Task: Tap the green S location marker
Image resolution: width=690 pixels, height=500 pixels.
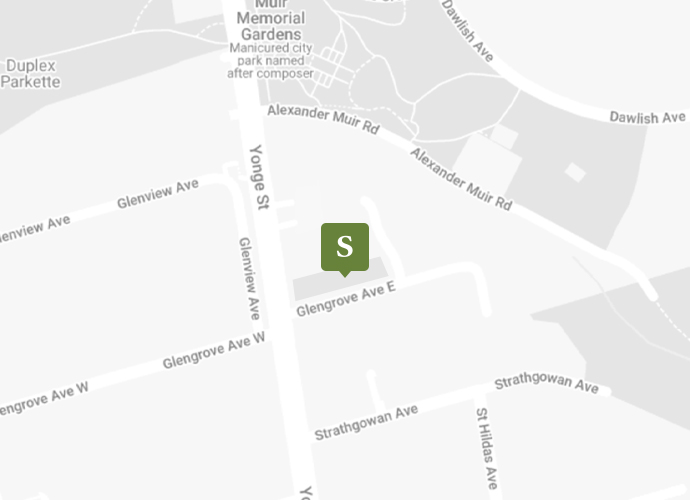Action: [345, 247]
